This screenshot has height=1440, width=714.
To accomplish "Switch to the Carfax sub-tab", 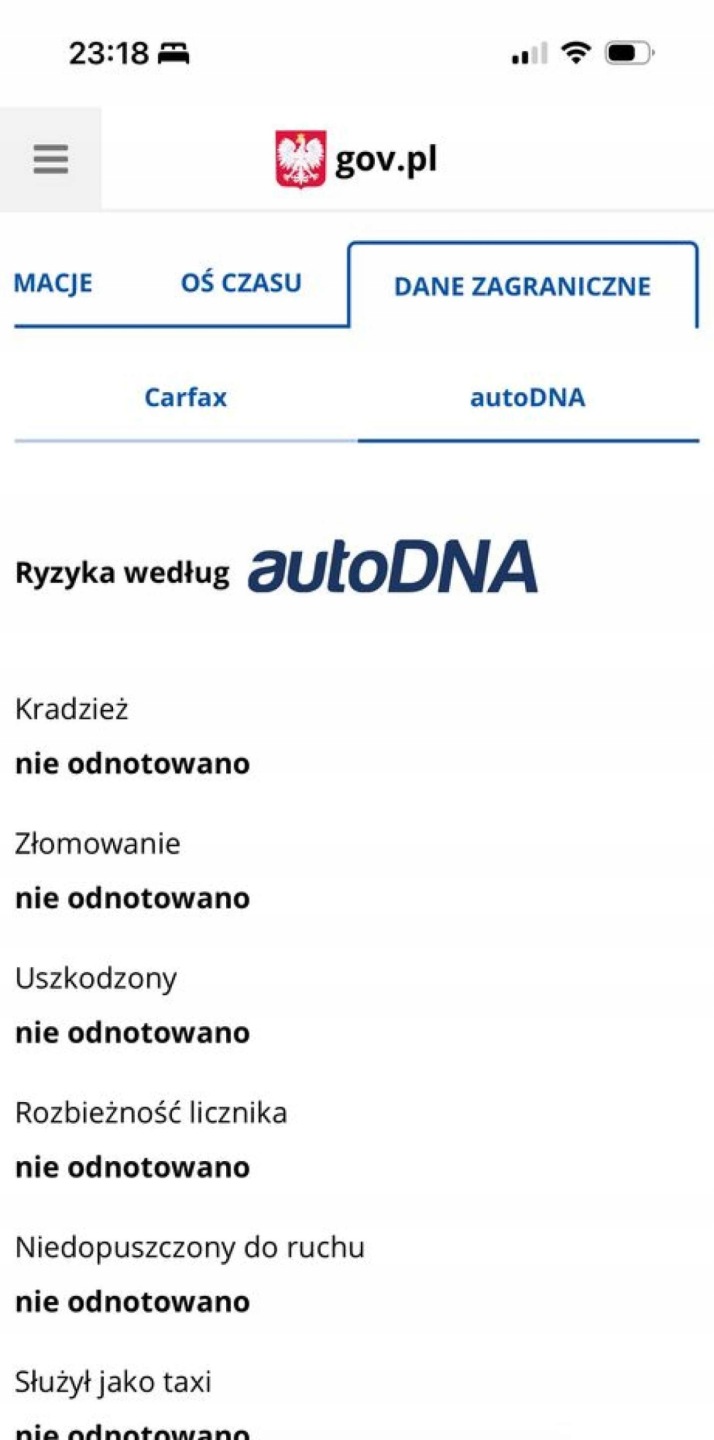I will pos(186,397).
